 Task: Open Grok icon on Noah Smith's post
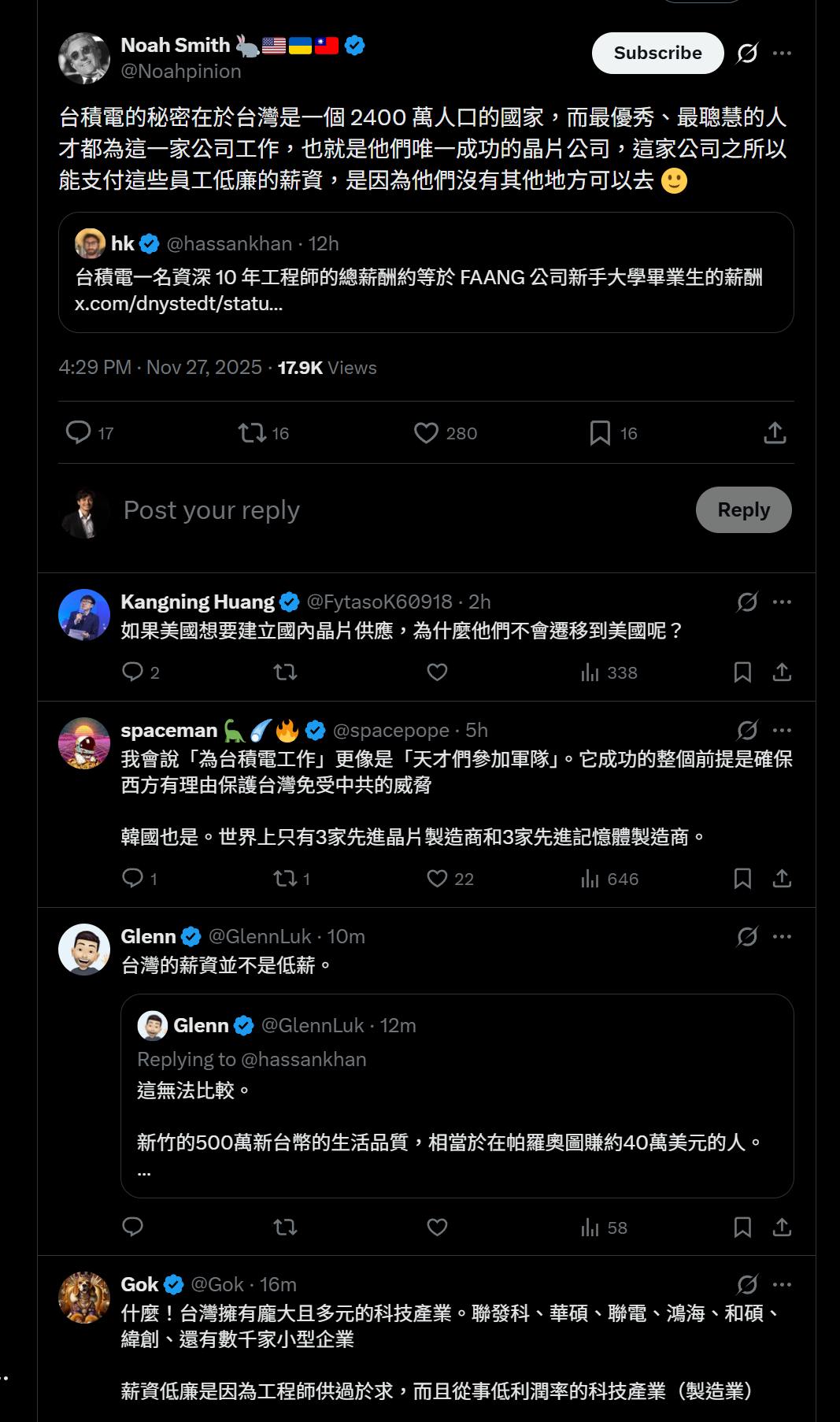pyautogui.click(x=746, y=53)
